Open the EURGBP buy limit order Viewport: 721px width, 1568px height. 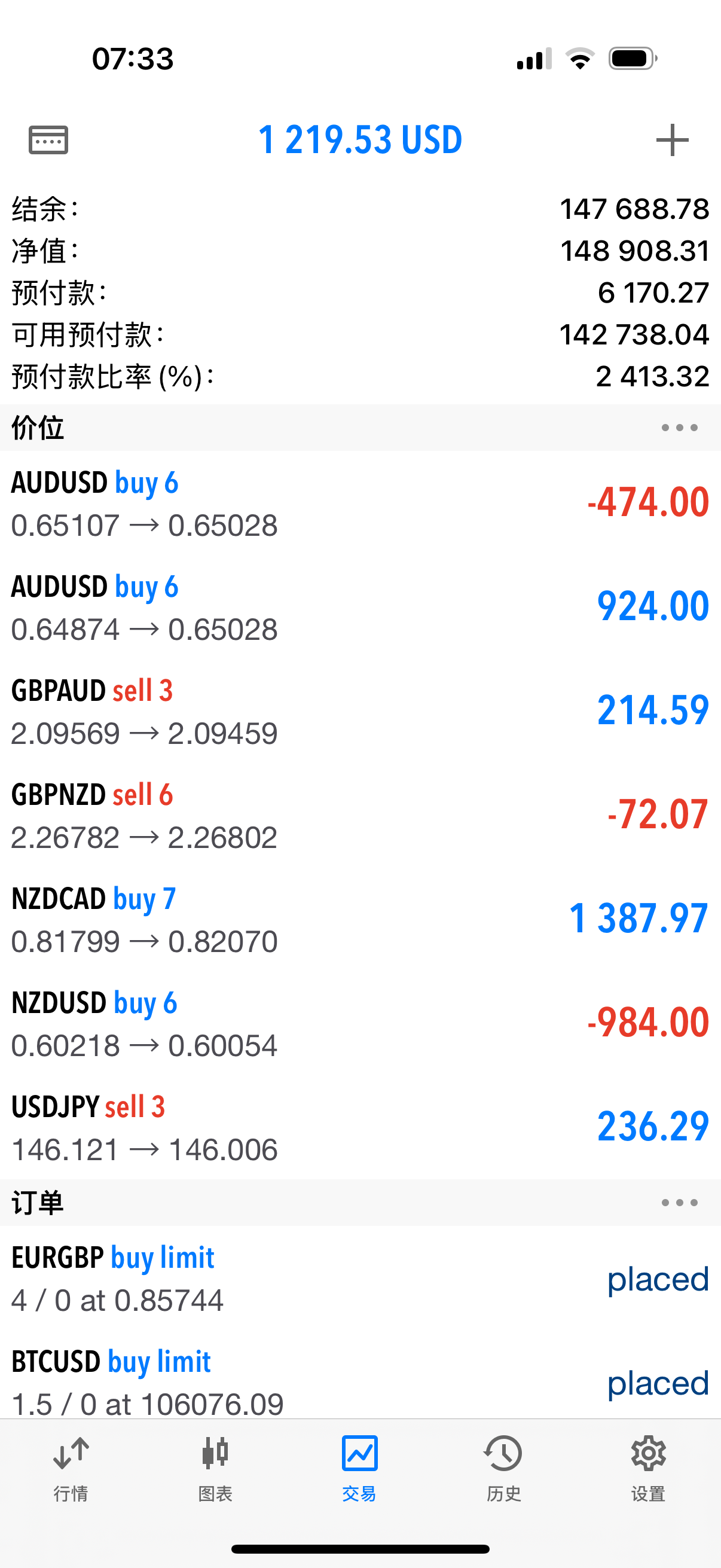(x=360, y=1279)
